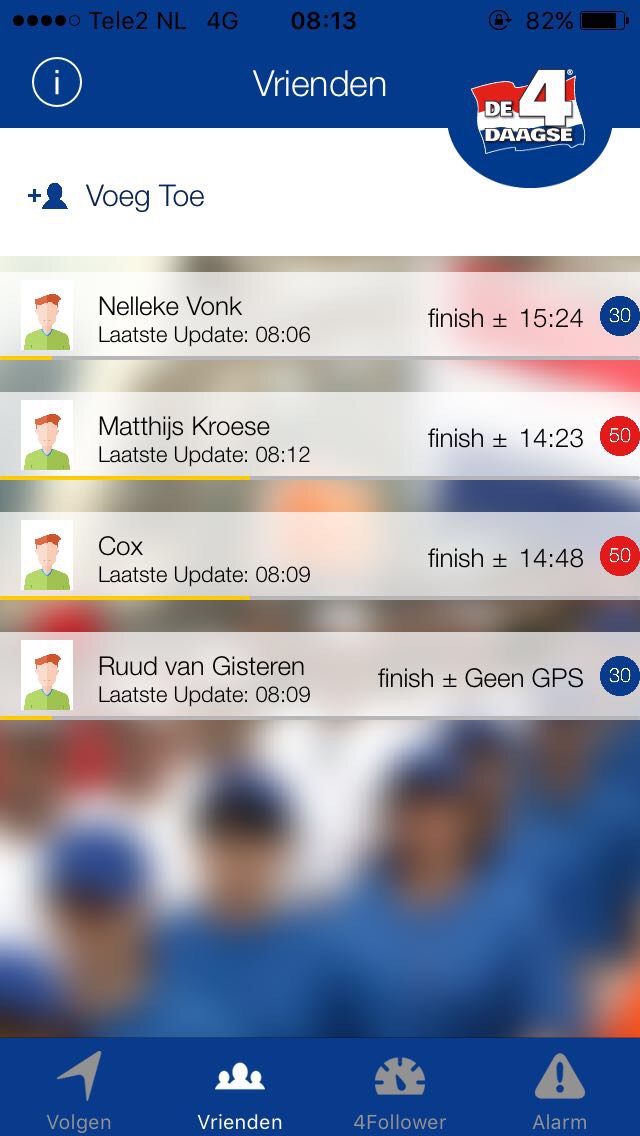The height and width of the screenshot is (1136, 640).
Task: View Ruud van Gisteren's details
Action: click(320, 676)
